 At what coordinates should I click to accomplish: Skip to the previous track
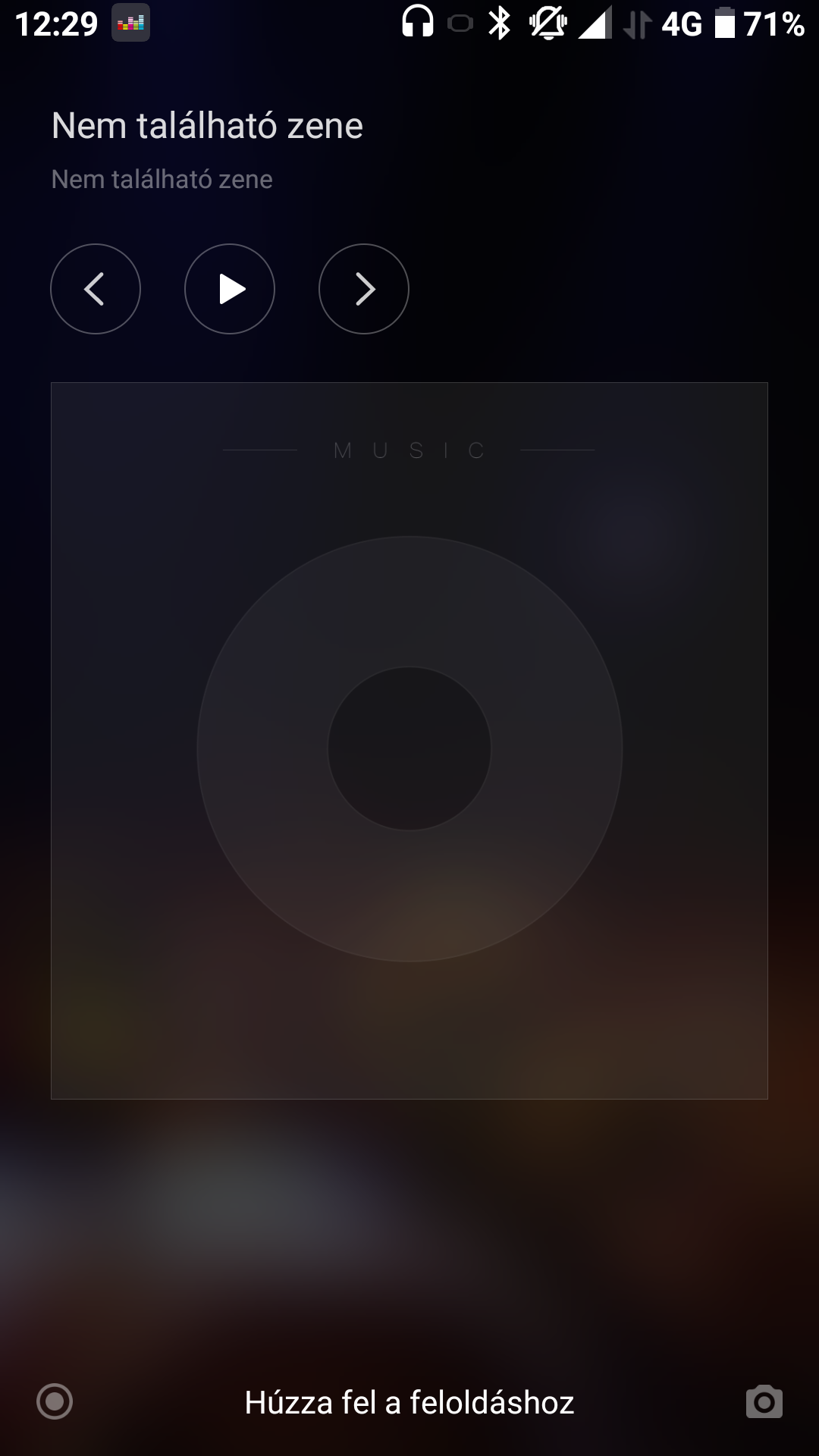(96, 289)
